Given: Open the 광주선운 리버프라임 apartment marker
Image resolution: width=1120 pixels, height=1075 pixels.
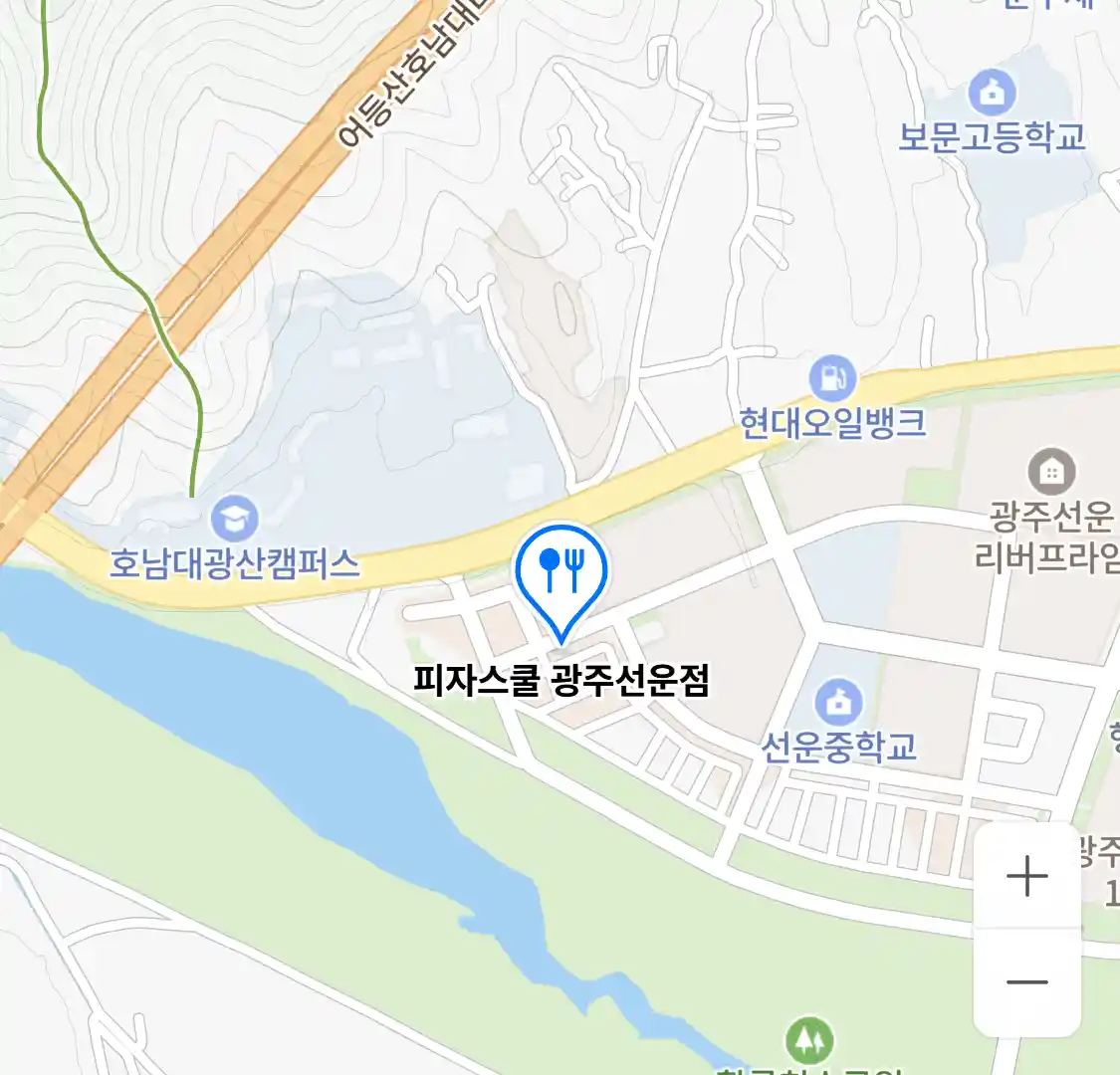Looking at the screenshot, I should [1050, 471].
